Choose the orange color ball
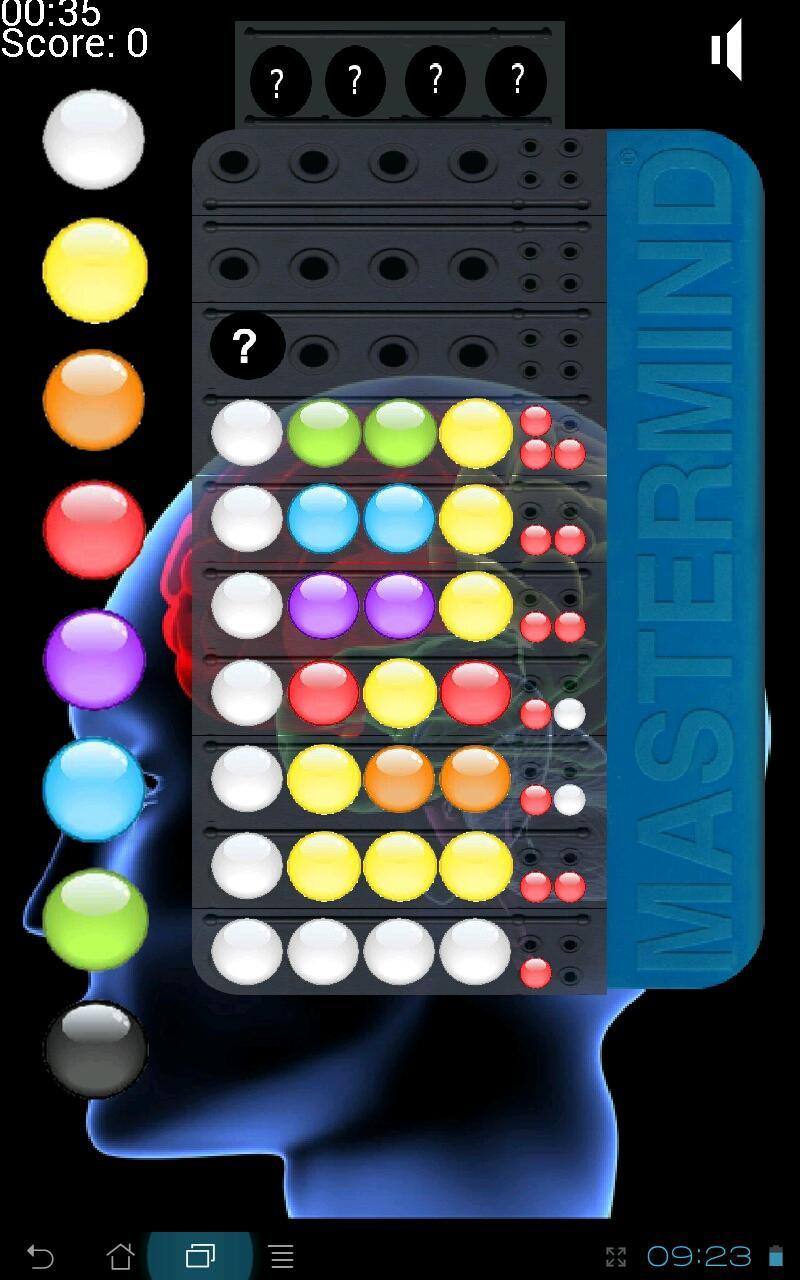 tap(94, 399)
